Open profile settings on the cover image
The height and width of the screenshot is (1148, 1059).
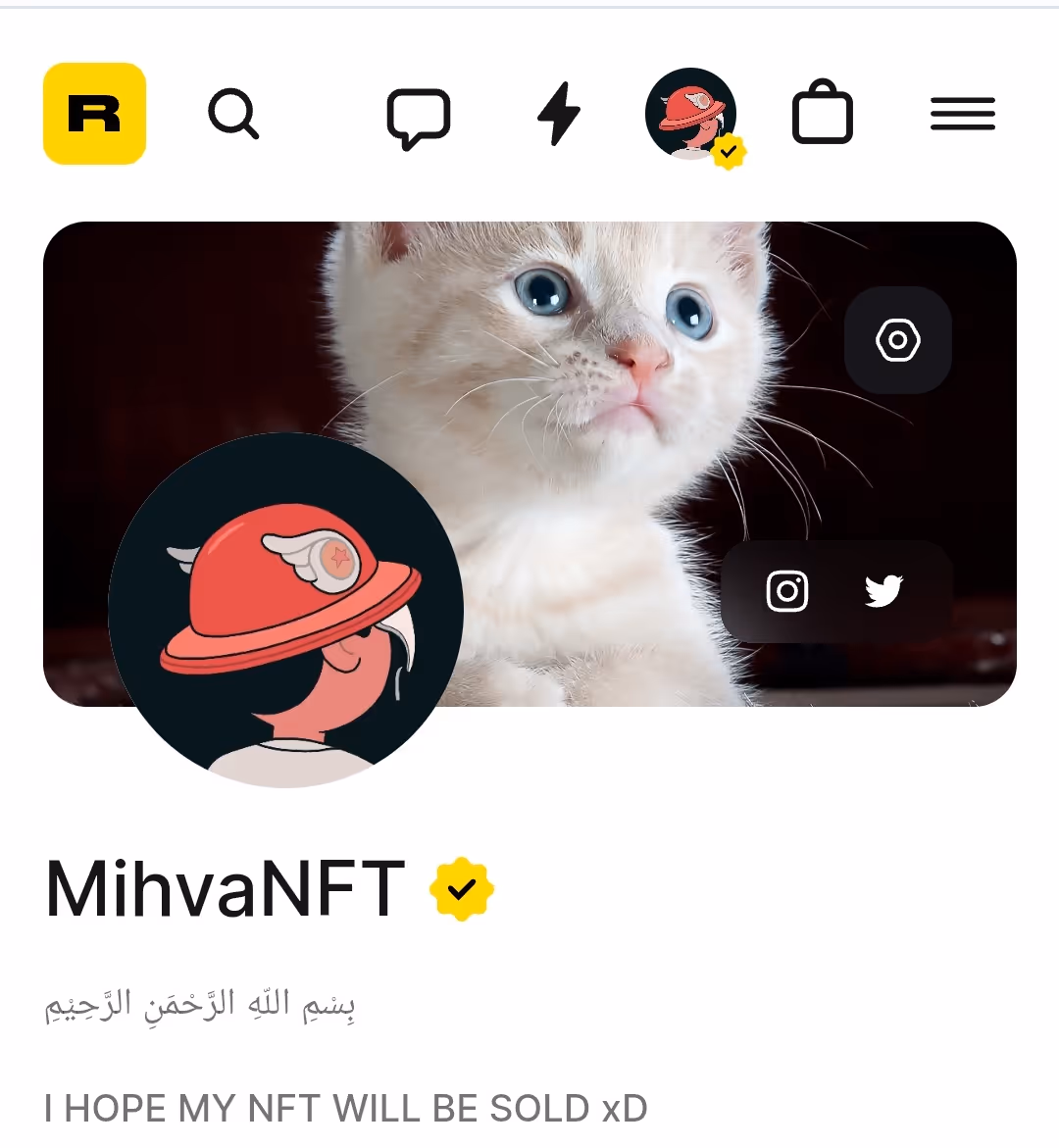(x=897, y=340)
